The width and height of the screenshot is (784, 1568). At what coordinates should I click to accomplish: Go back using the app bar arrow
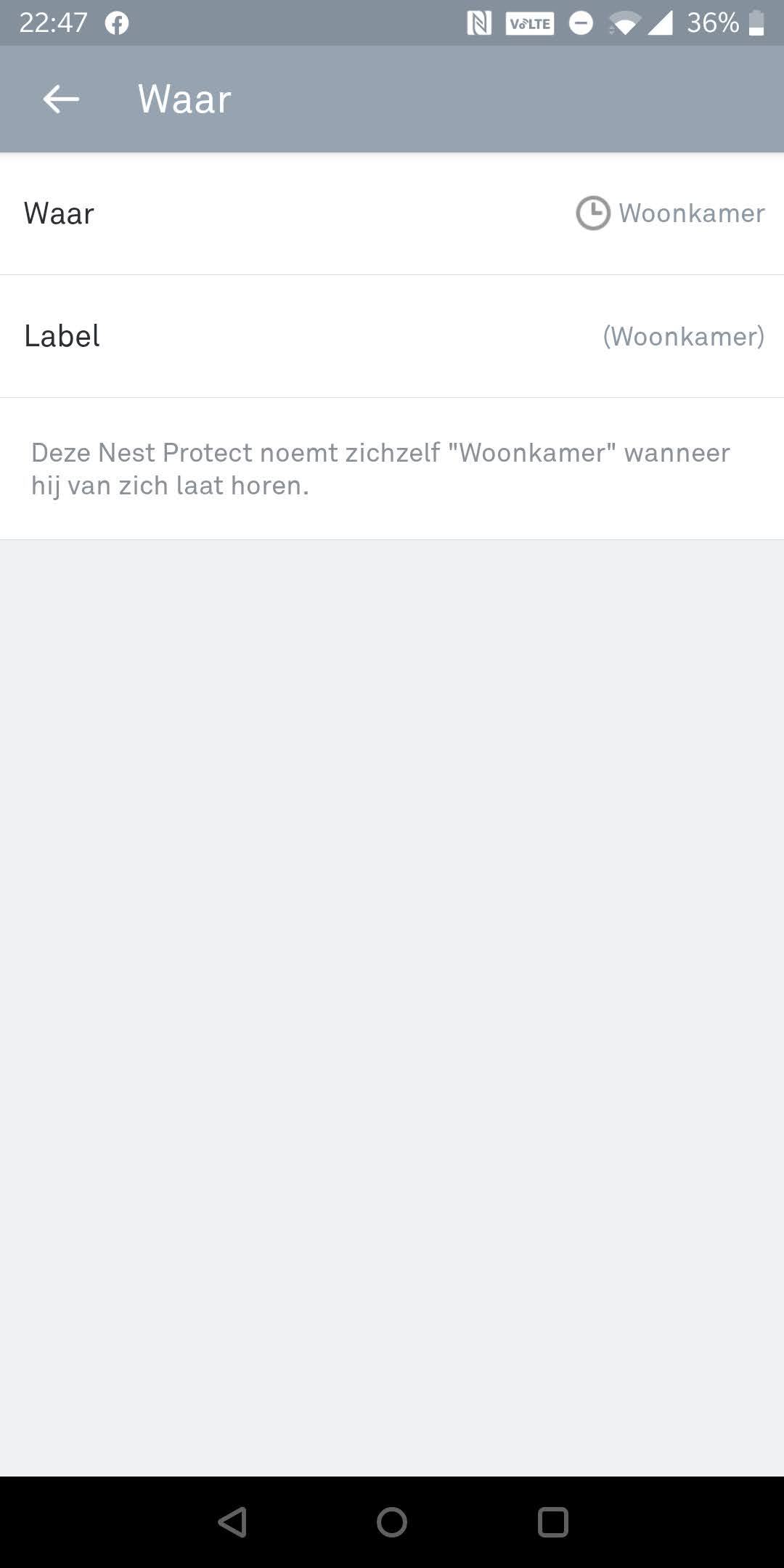pyautogui.click(x=61, y=99)
